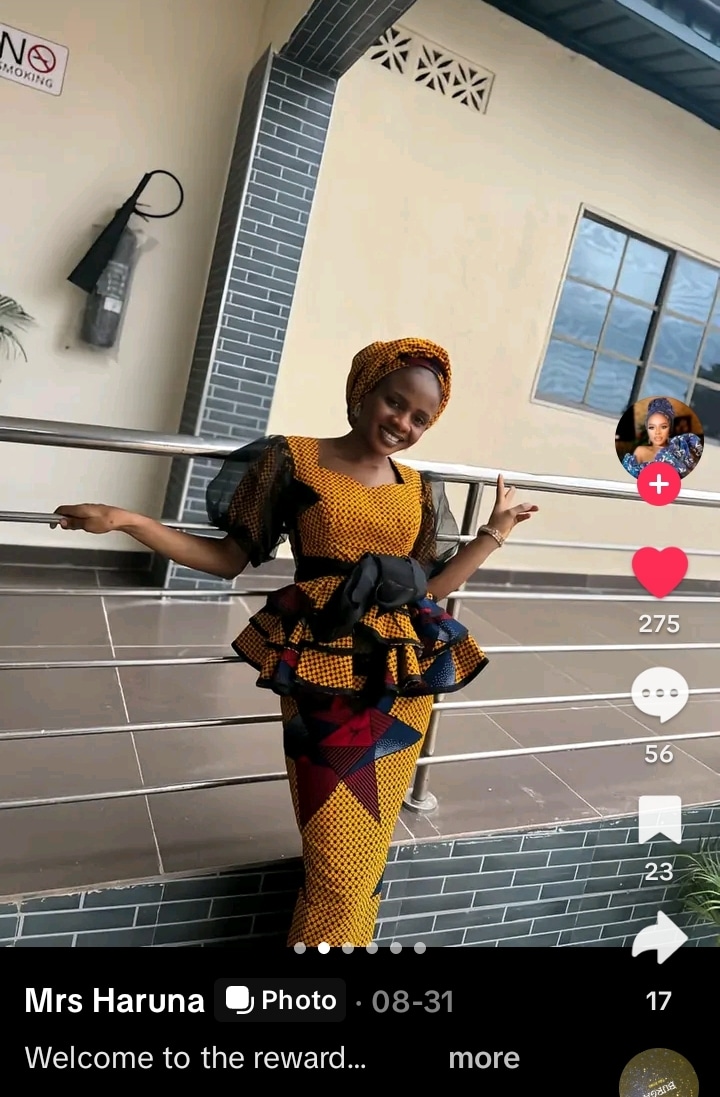Open the creator's profile picture

tap(659, 437)
